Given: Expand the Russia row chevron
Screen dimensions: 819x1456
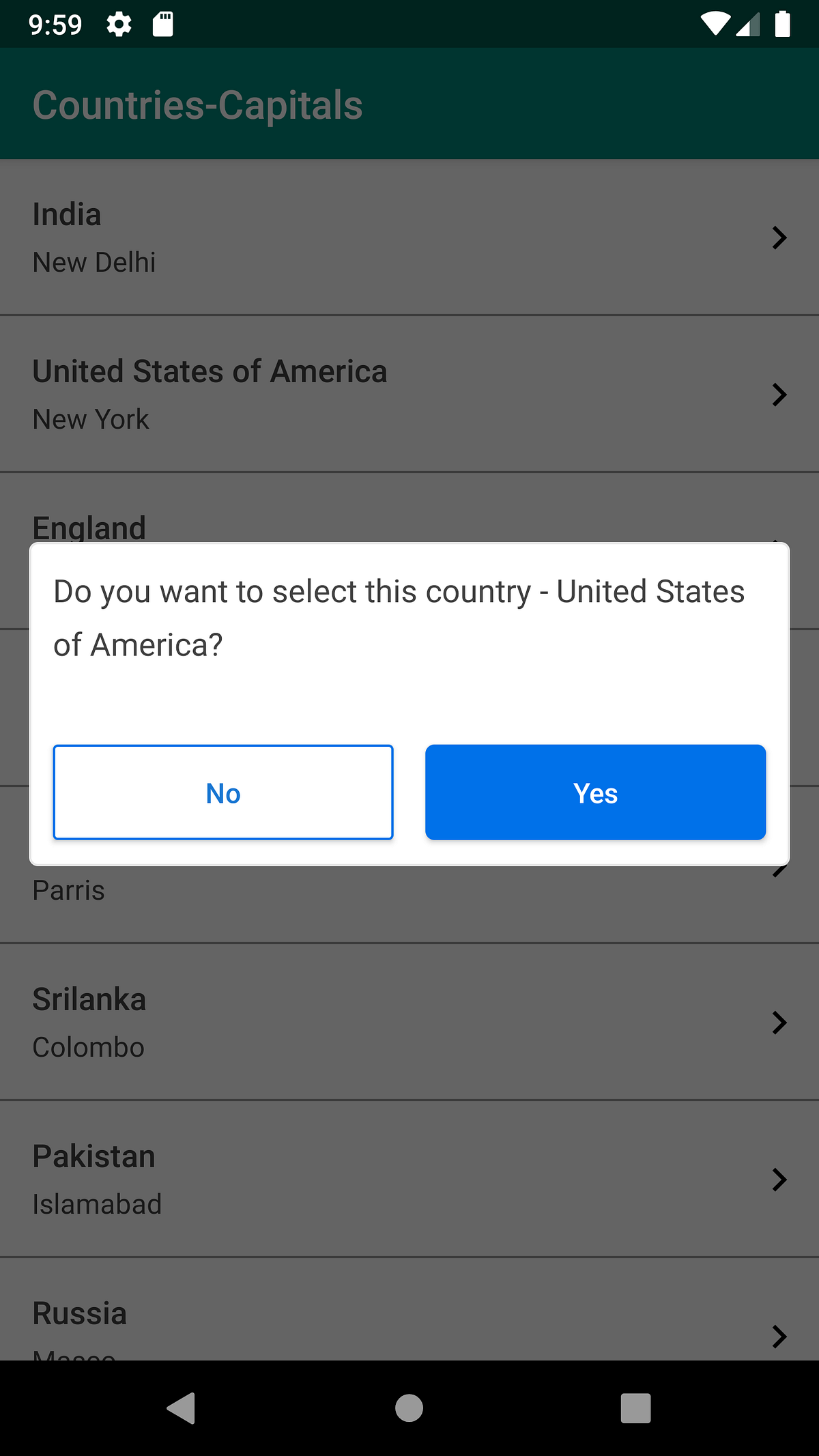Looking at the screenshot, I should tap(779, 1336).
